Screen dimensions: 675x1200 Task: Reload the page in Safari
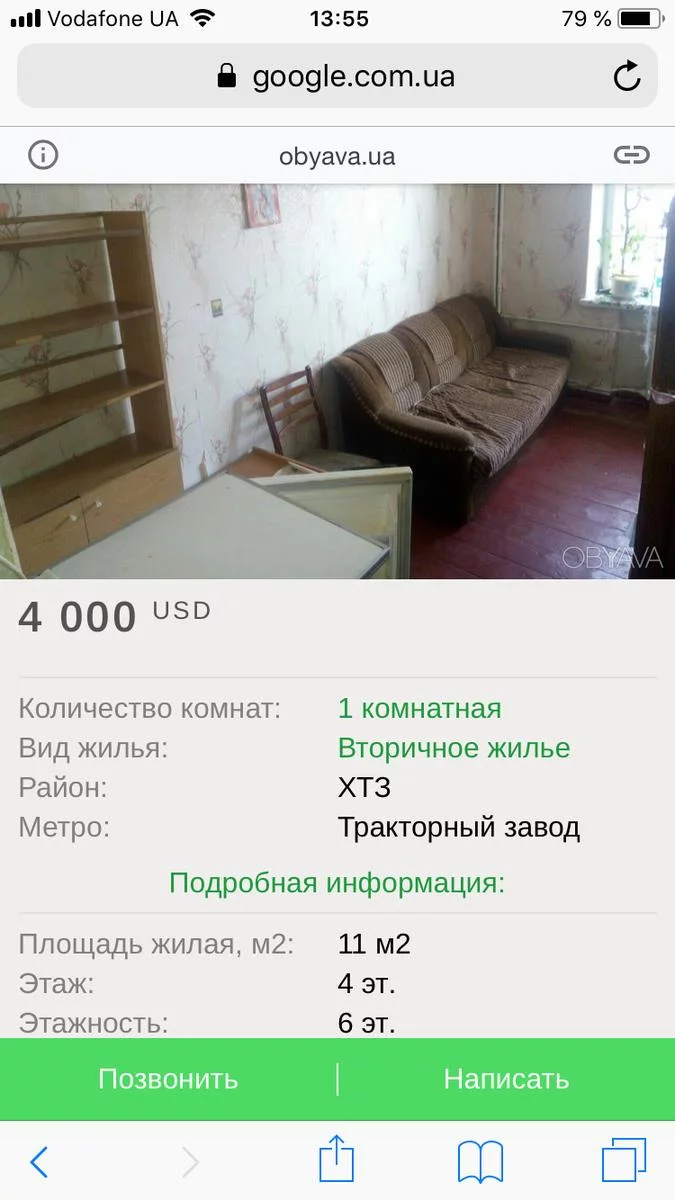click(627, 76)
